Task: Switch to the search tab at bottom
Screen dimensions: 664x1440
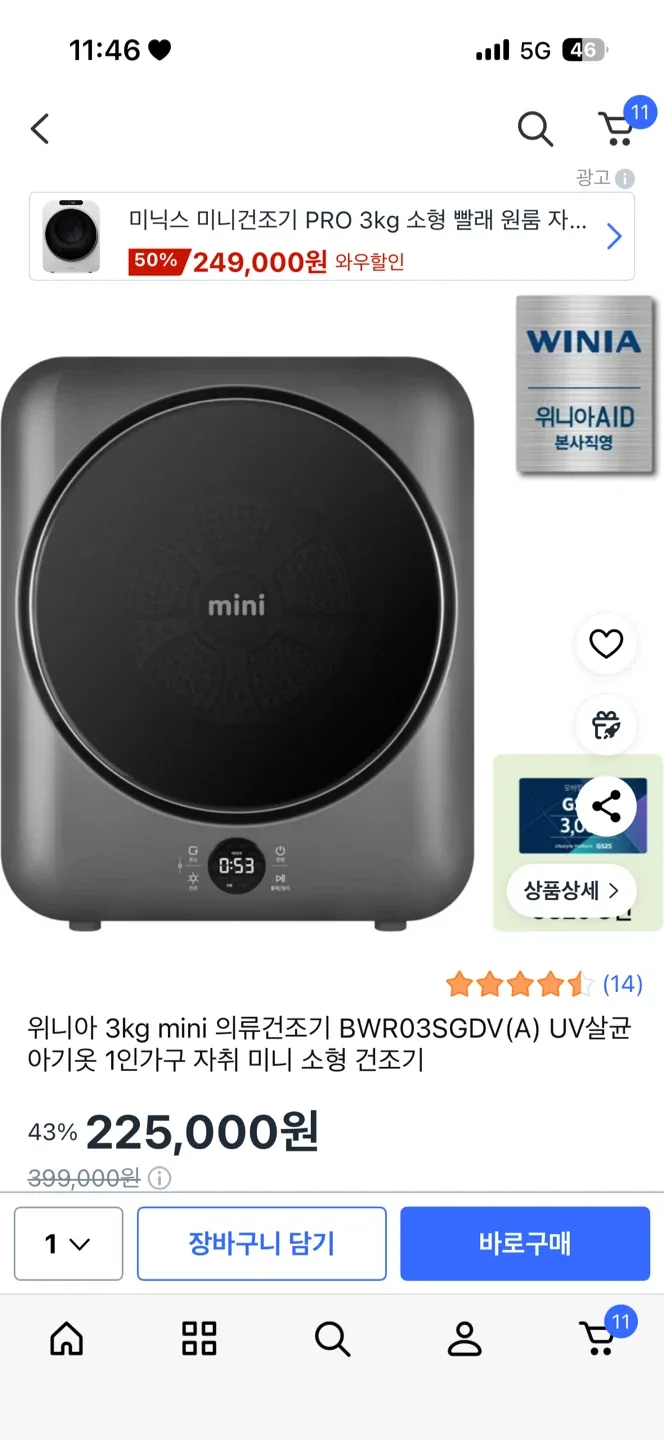Action: click(x=332, y=1338)
